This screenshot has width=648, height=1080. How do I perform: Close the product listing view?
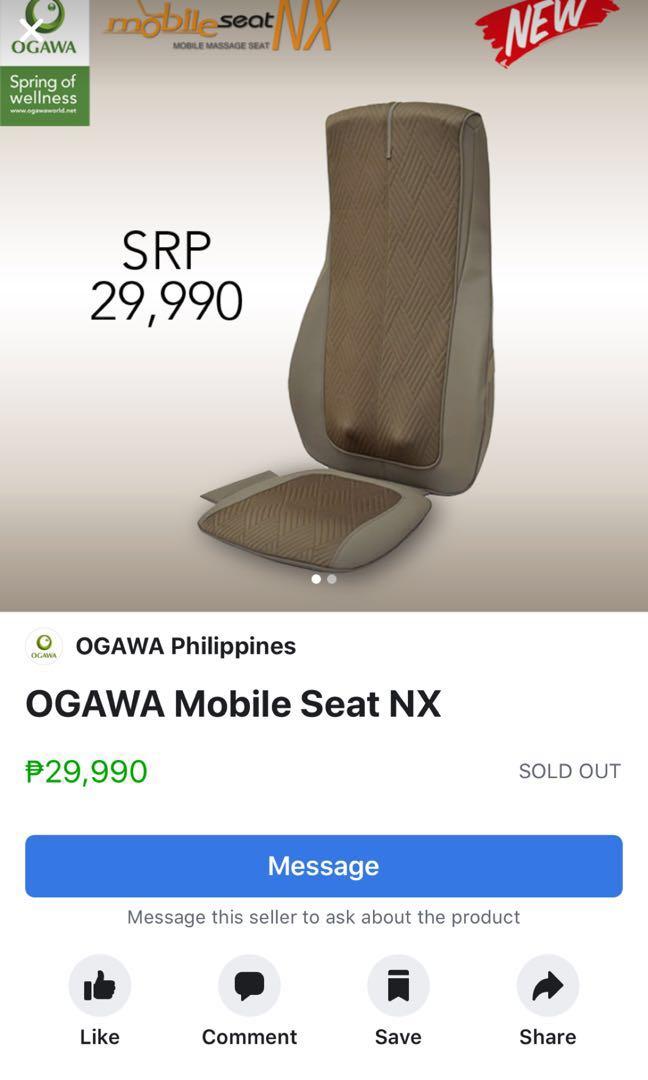coord(31,30)
